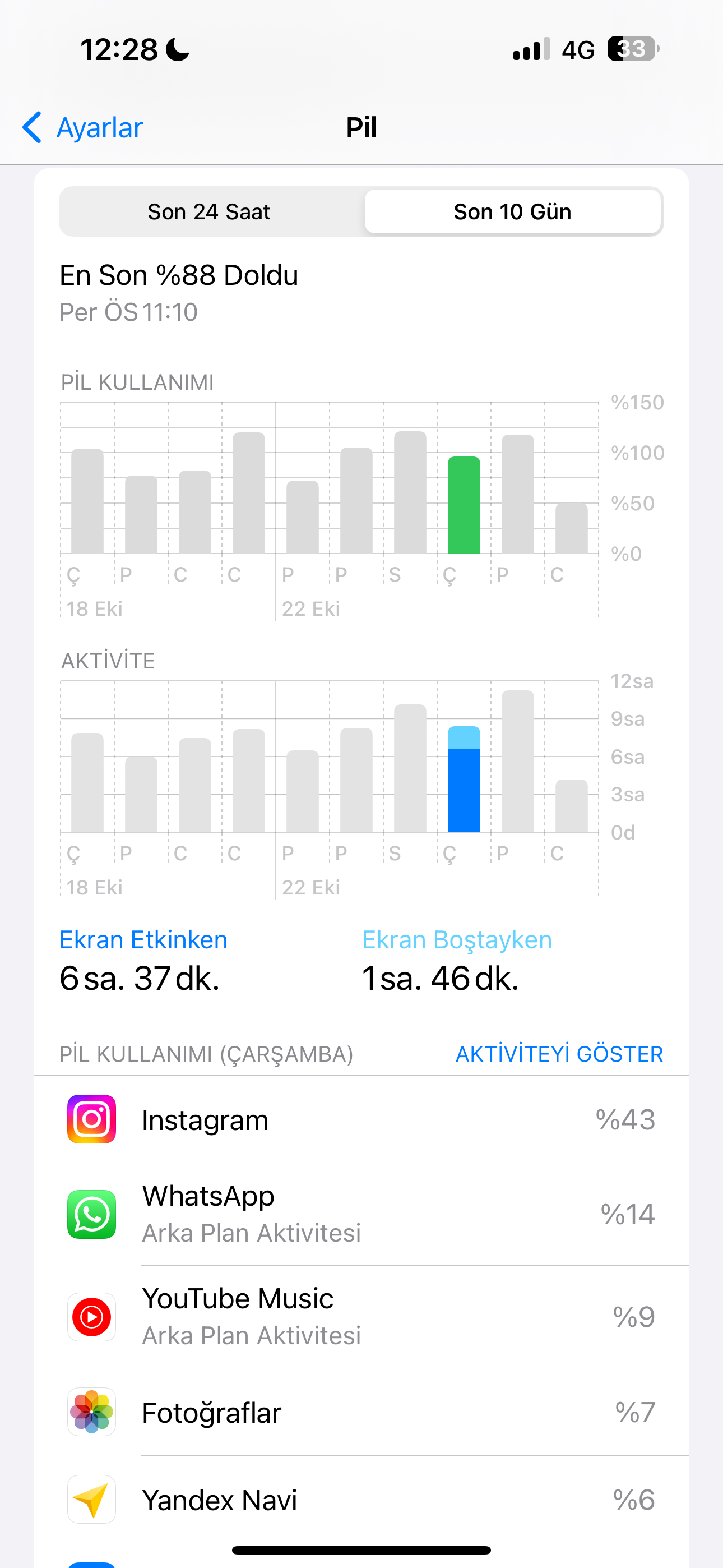Select YouTube Music usage row
Image resolution: width=723 pixels, height=1568 pixels.
[361, 1317]
